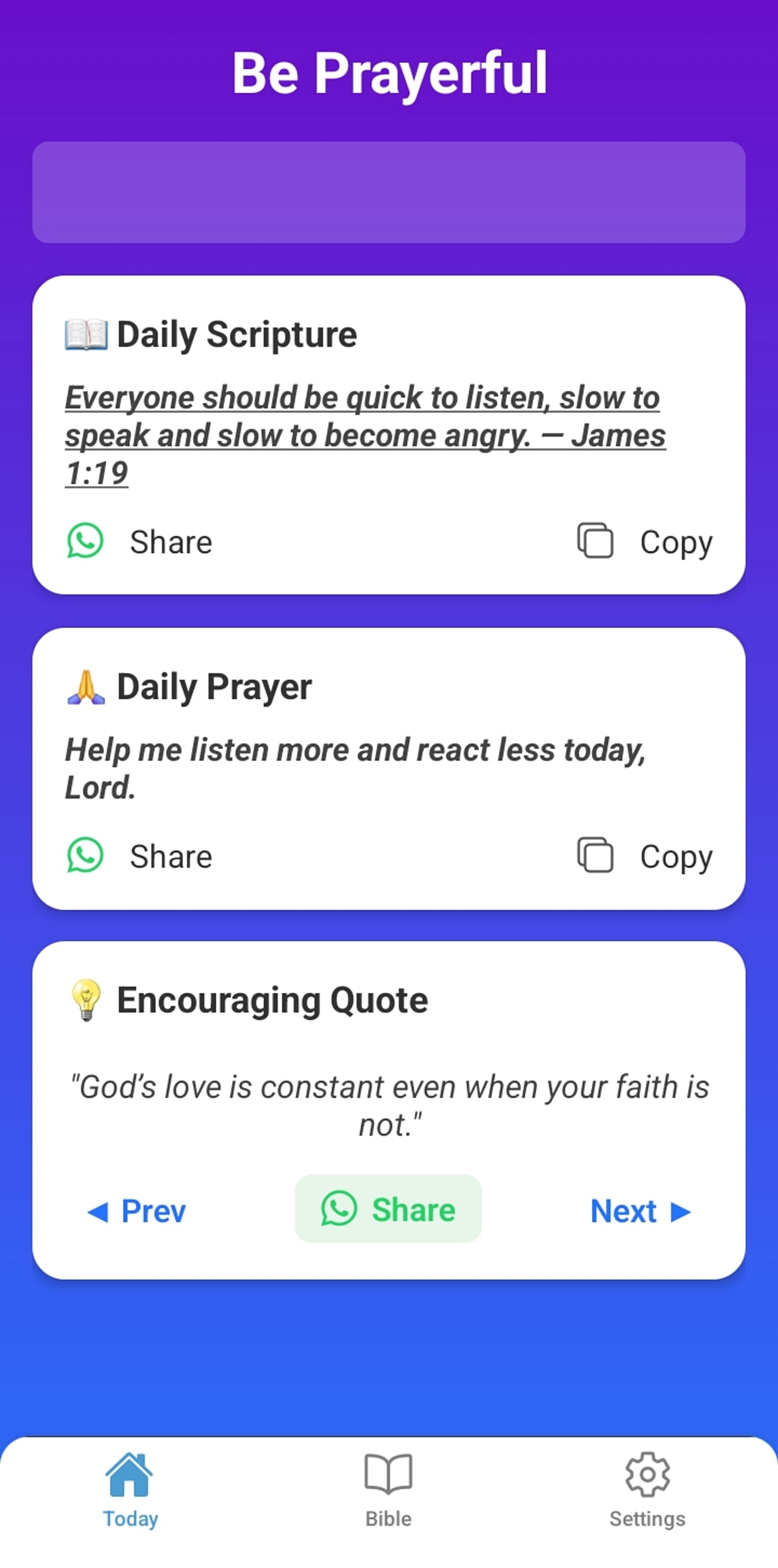The image size is (778, 1568).
Task: Show the next encouraging quote
Action: tap(640, 1211)
